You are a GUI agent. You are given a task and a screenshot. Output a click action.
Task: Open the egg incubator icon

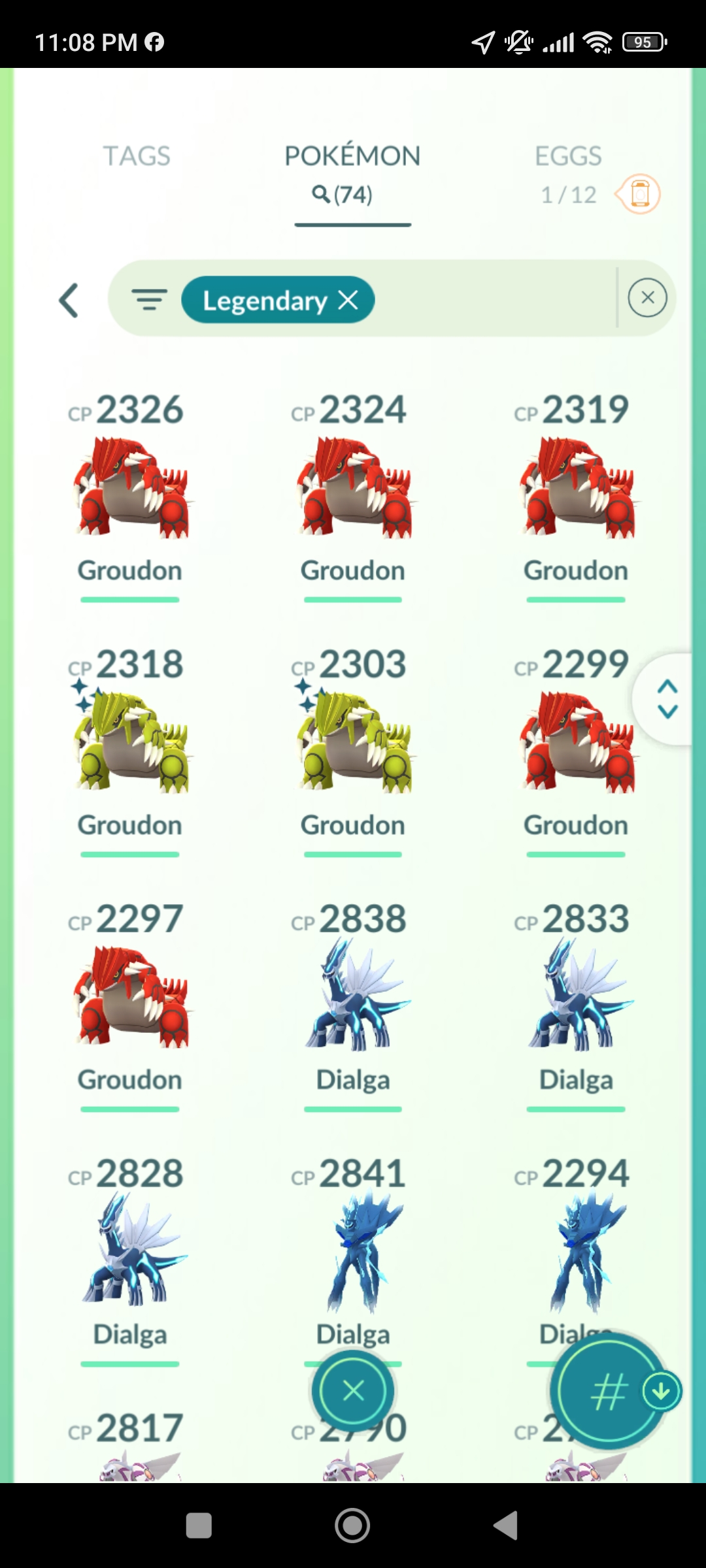click(x=639, y=194)
